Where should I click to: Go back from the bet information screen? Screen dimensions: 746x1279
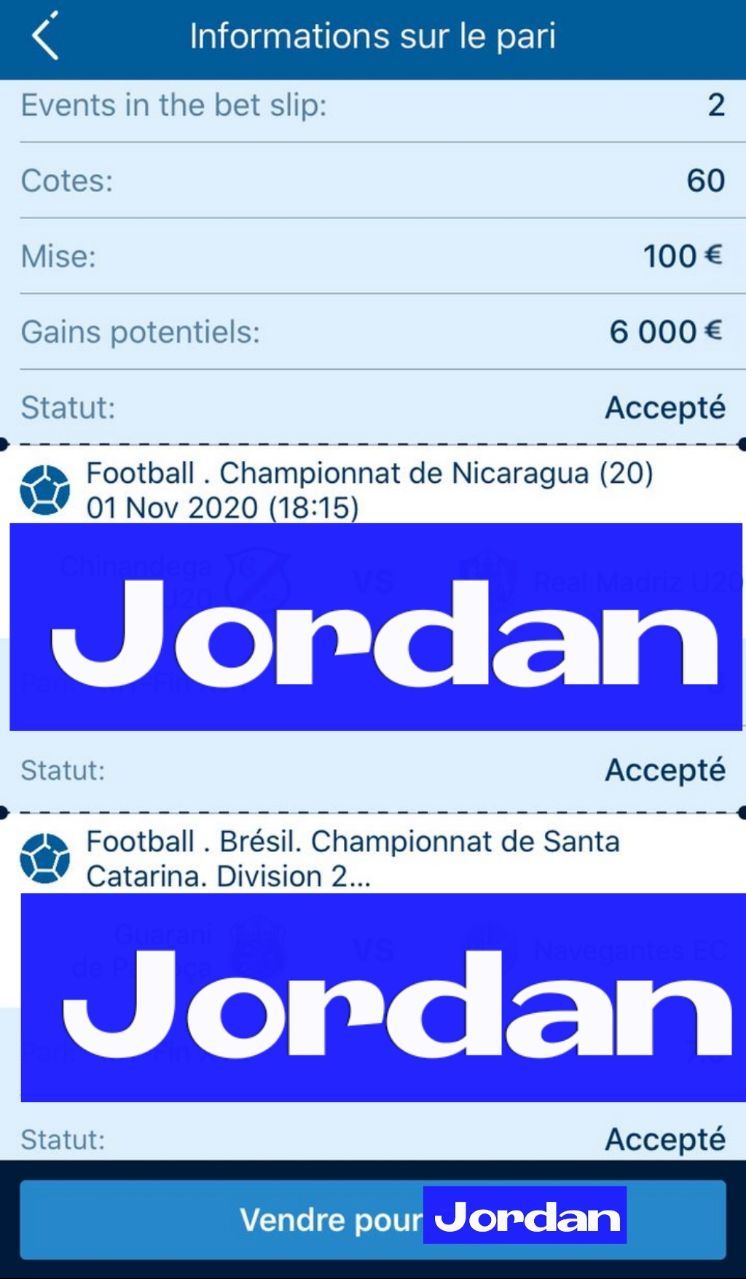click(x=45, y=37)
